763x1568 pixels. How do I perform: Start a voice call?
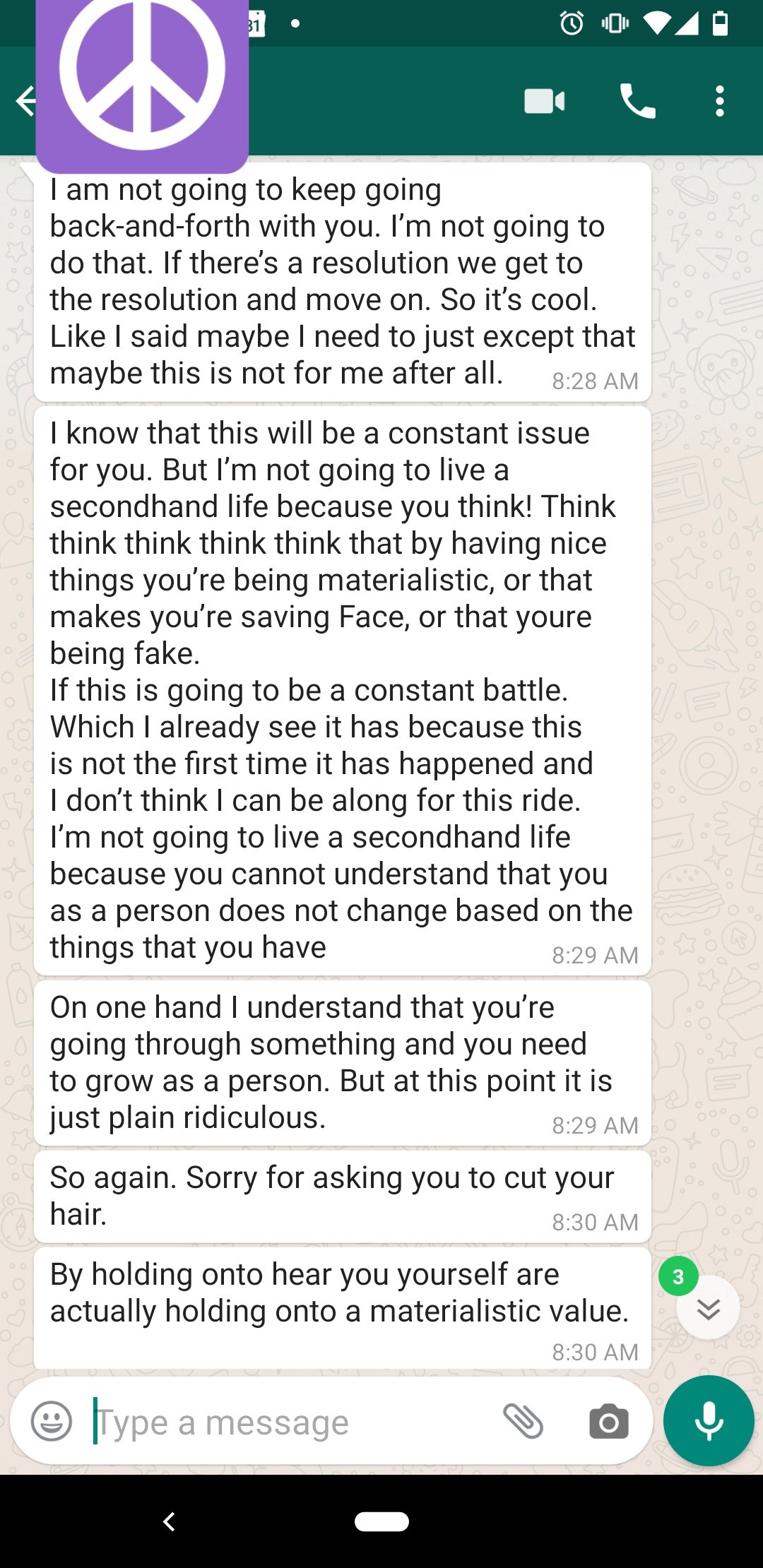click(x=637, y=102)
